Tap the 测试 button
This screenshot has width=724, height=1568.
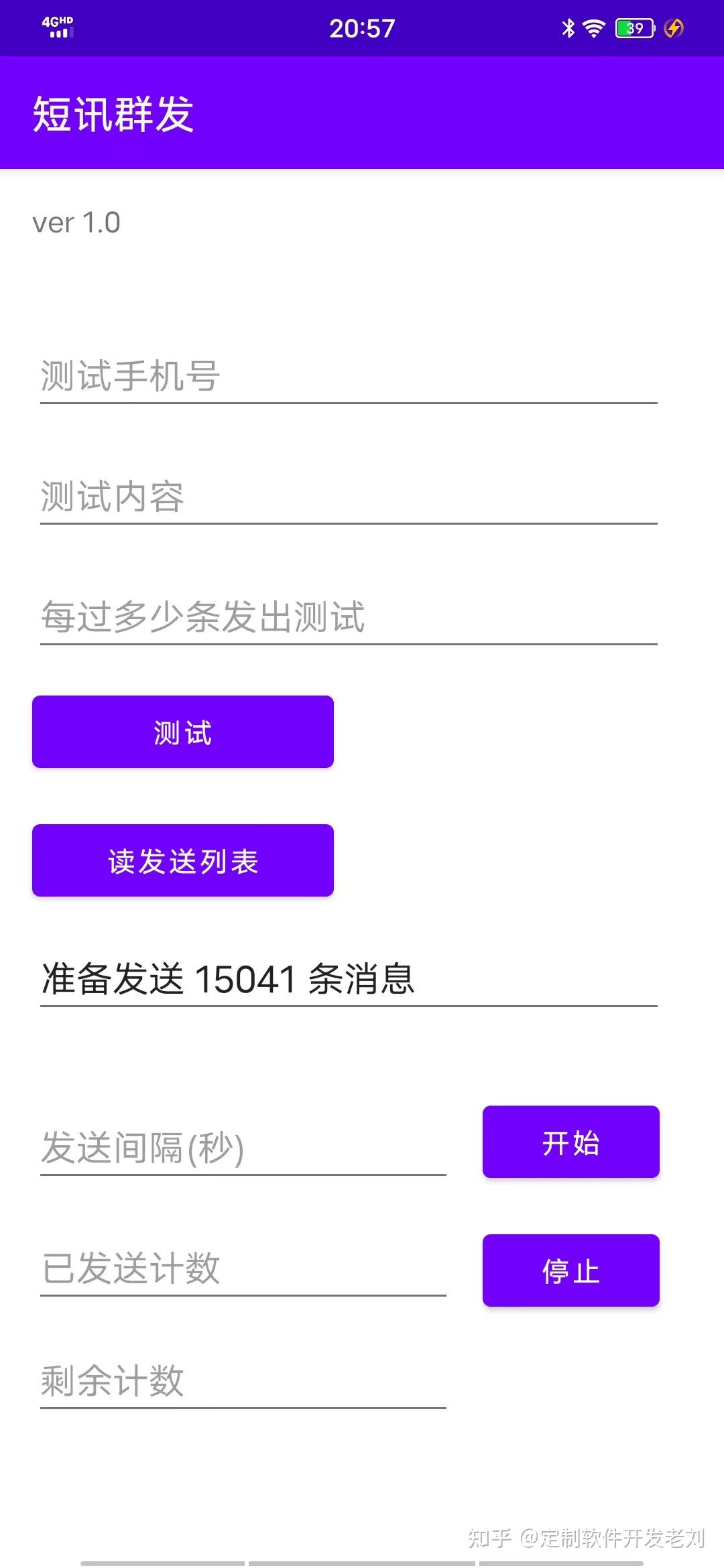point(183,732)
